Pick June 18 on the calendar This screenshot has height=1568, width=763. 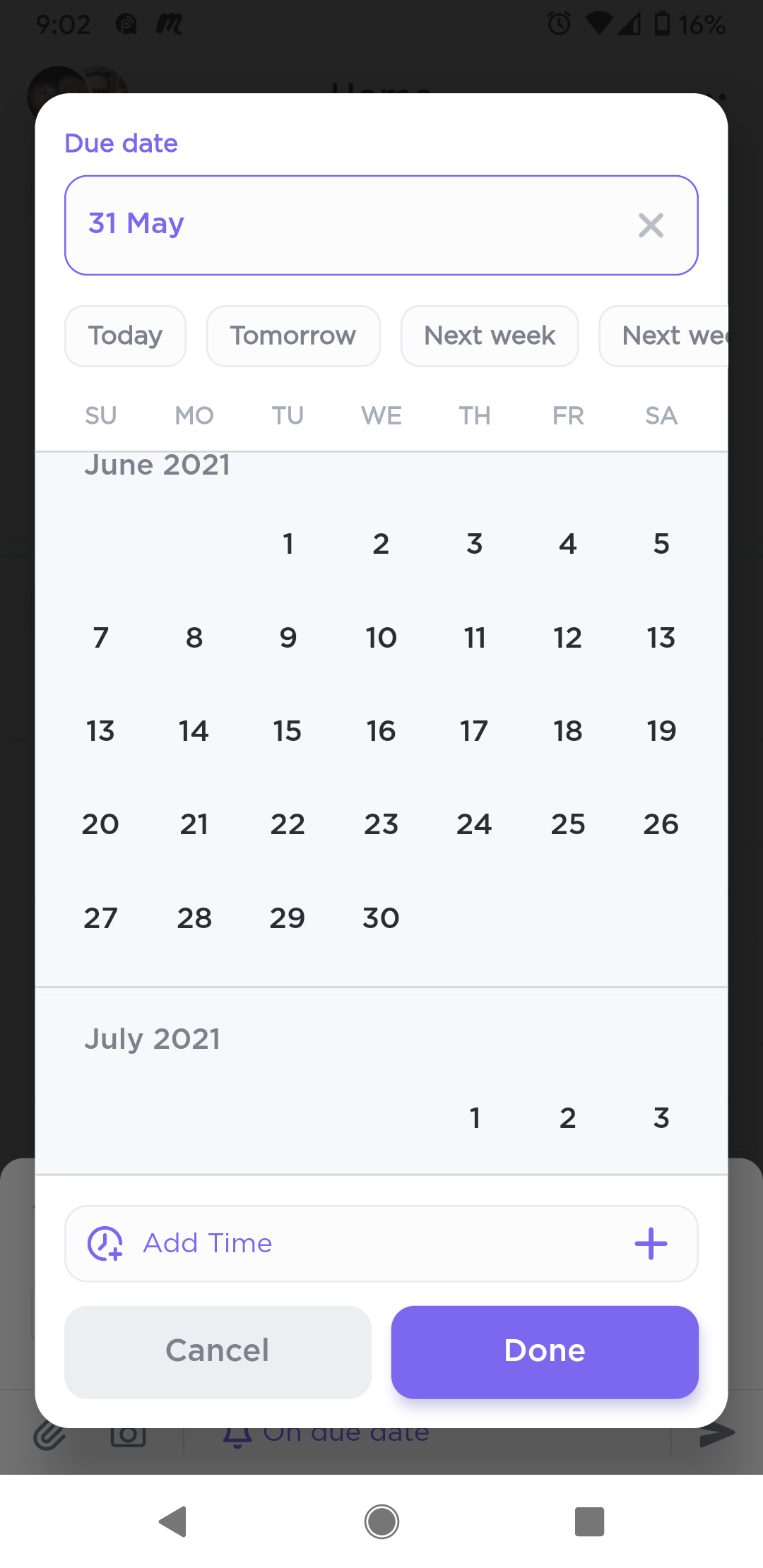(567, 731)
